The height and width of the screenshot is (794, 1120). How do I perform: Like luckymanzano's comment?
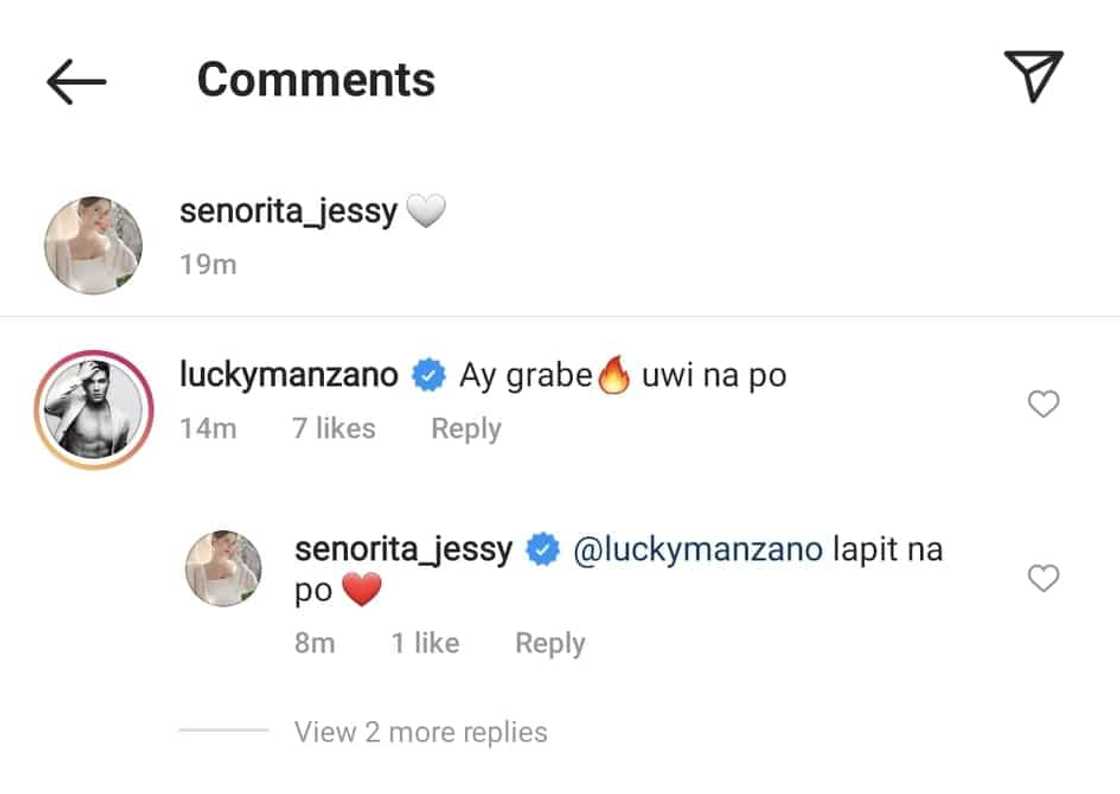point(1043,404)
